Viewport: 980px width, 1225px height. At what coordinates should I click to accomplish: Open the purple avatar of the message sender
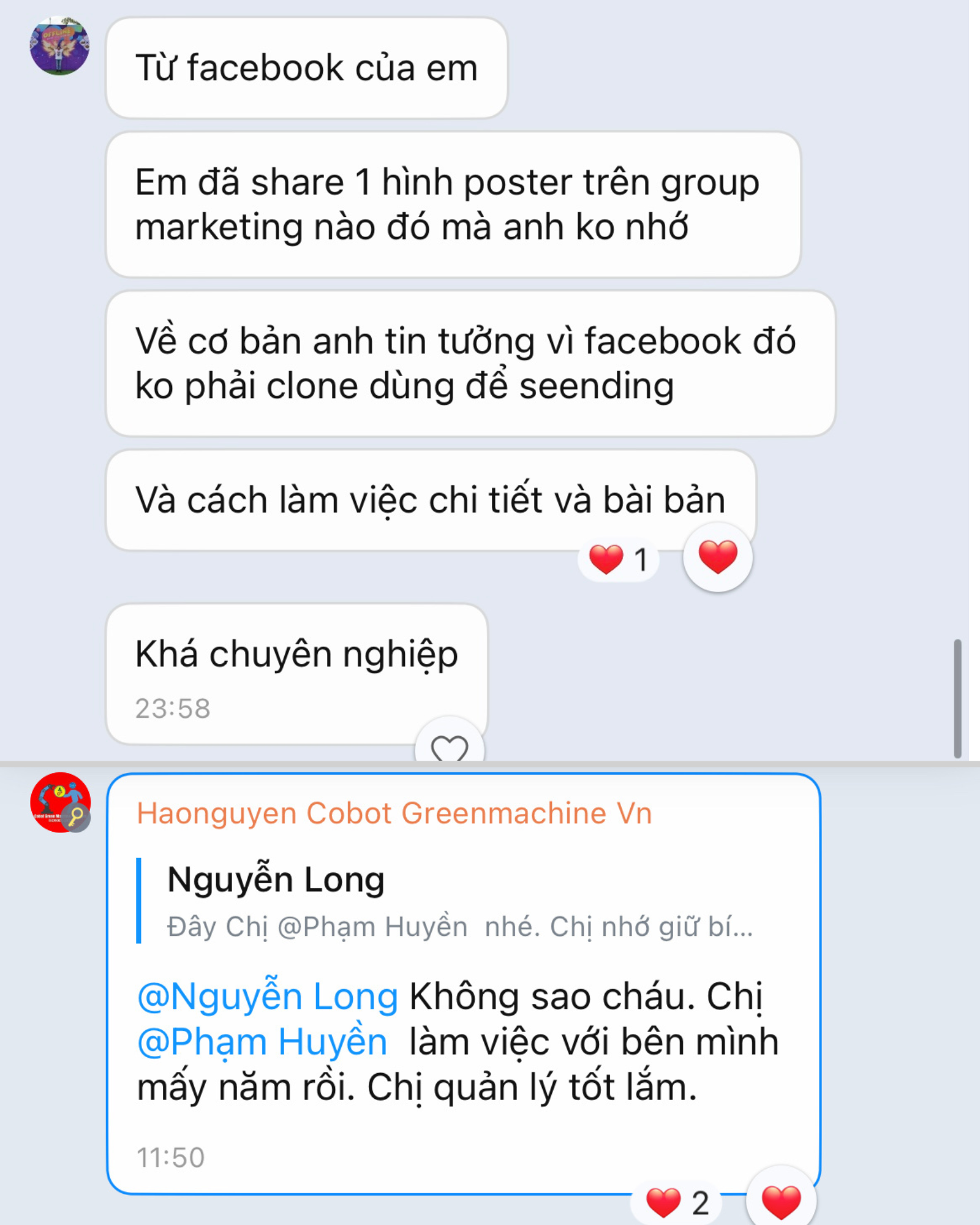click(59, 46)
